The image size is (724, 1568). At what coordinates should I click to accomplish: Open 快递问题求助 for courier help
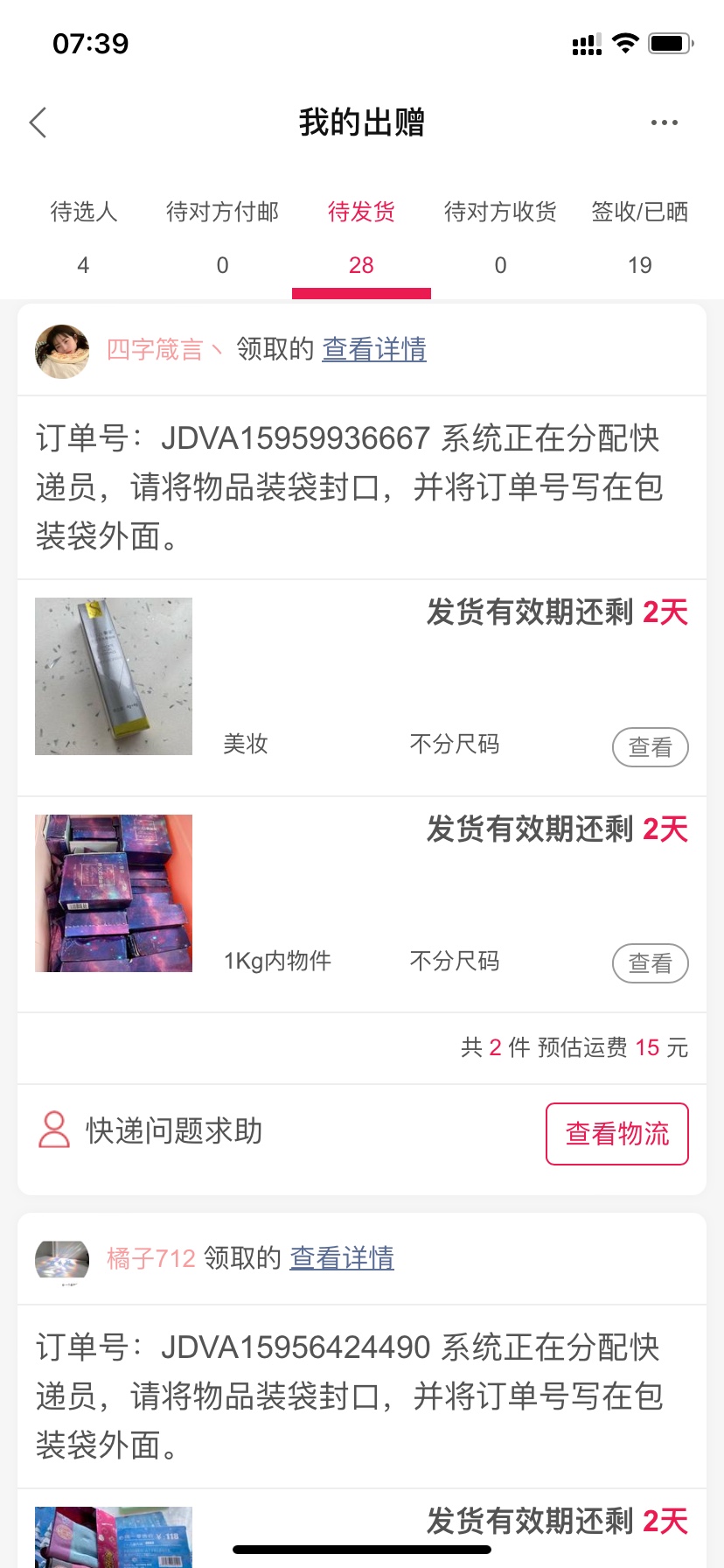[150, 1130]
